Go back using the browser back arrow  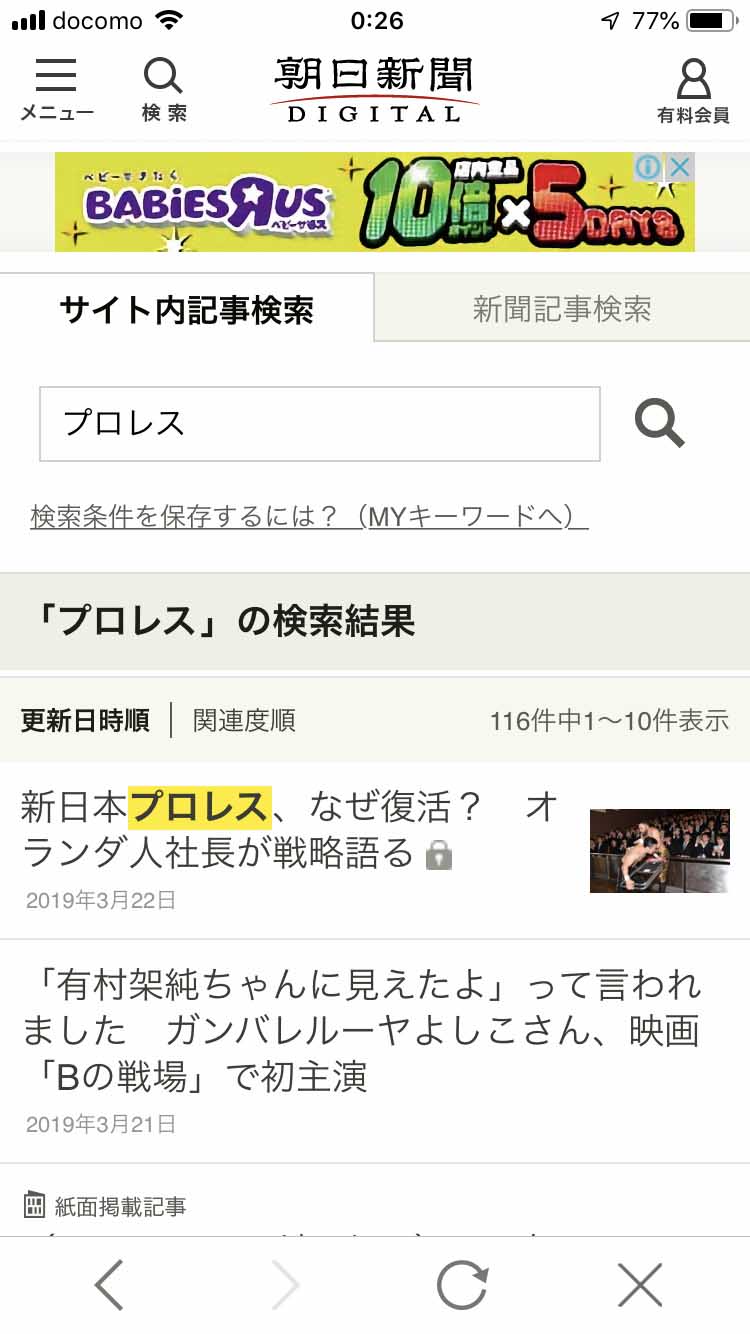coord(108,1285)
